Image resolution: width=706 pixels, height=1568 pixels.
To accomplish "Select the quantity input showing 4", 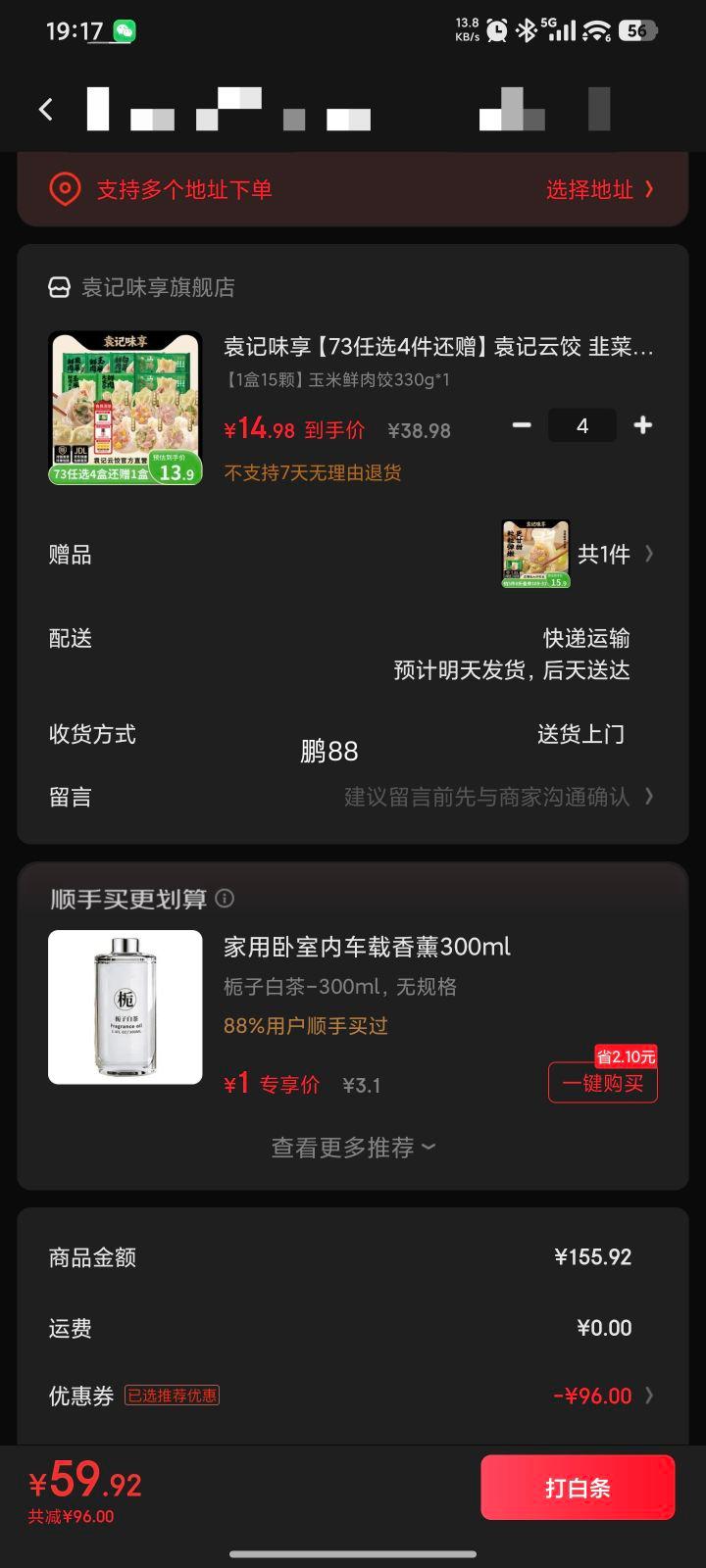I will pyautogui.click(x=582, y=425).
